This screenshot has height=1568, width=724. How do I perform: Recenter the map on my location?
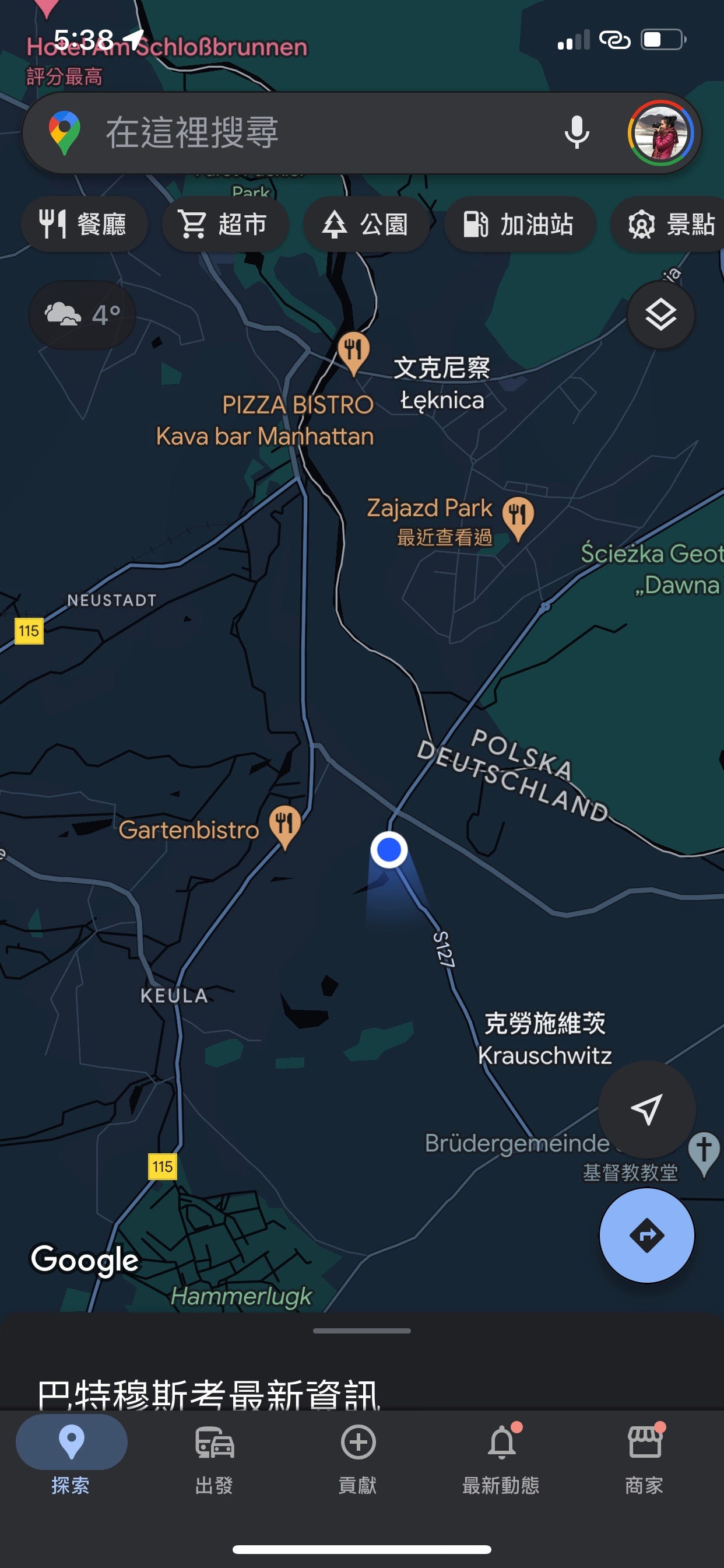tap(646, 1109)
